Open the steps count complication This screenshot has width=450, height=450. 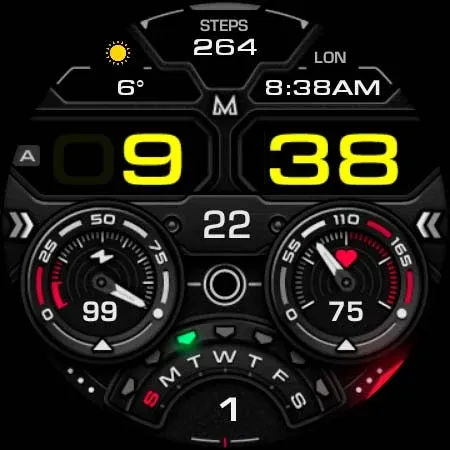[225, 37]
